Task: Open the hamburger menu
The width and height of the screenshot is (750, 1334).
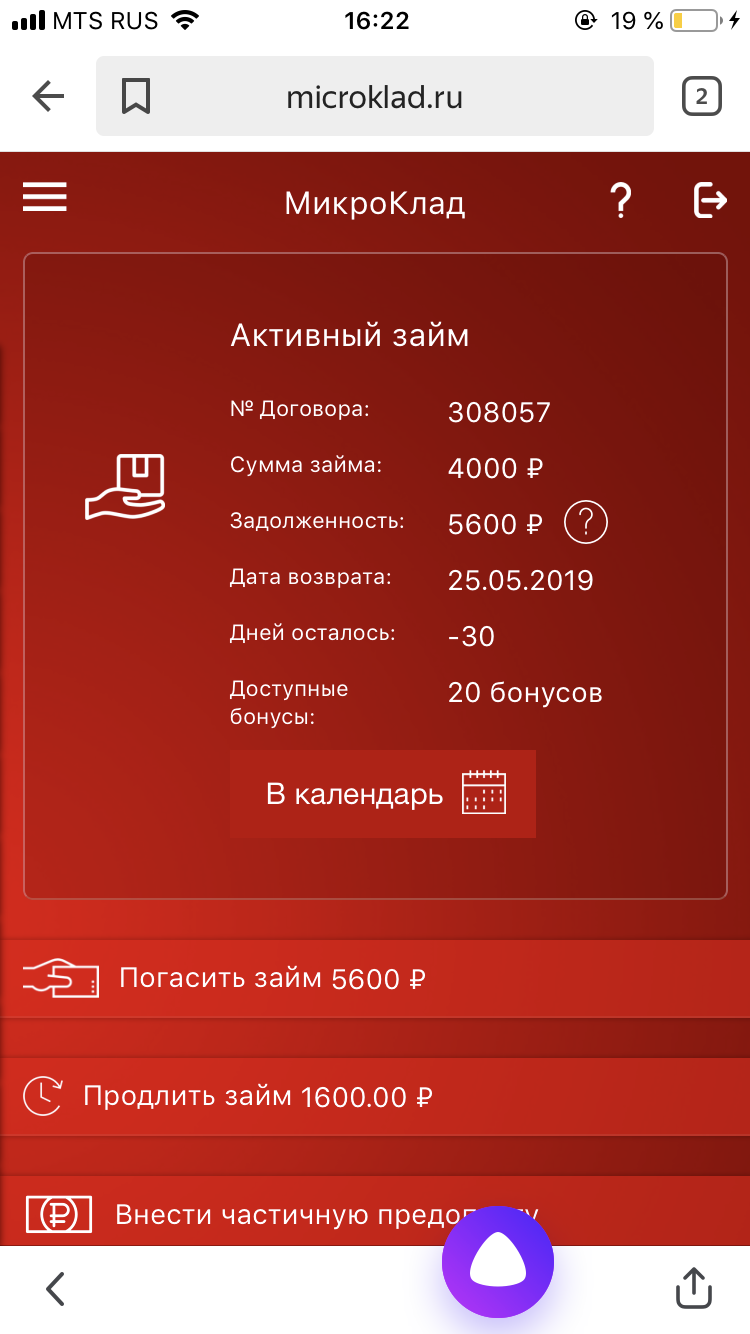Action: tap(45, 197)
